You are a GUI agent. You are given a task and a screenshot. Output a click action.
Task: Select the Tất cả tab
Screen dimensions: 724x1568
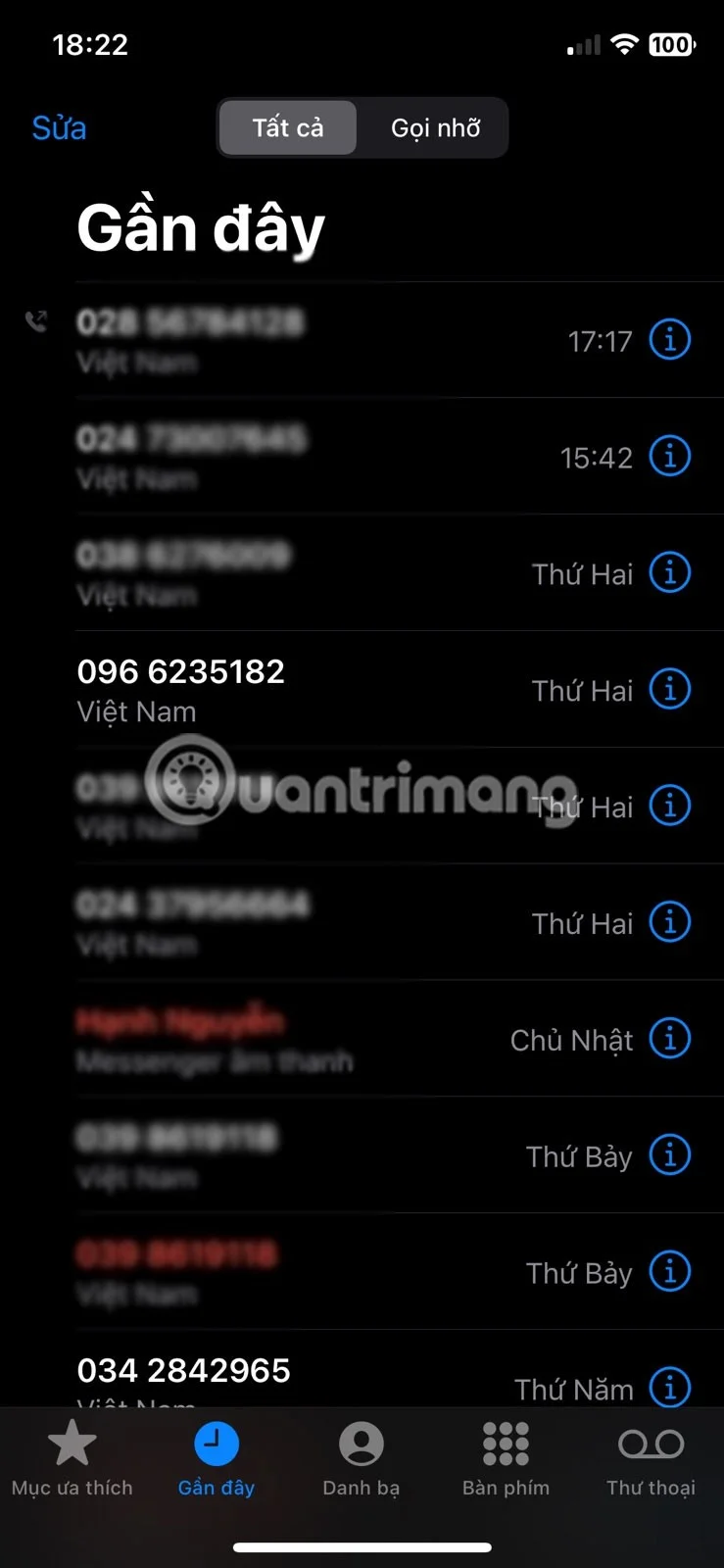click(287, 127)
